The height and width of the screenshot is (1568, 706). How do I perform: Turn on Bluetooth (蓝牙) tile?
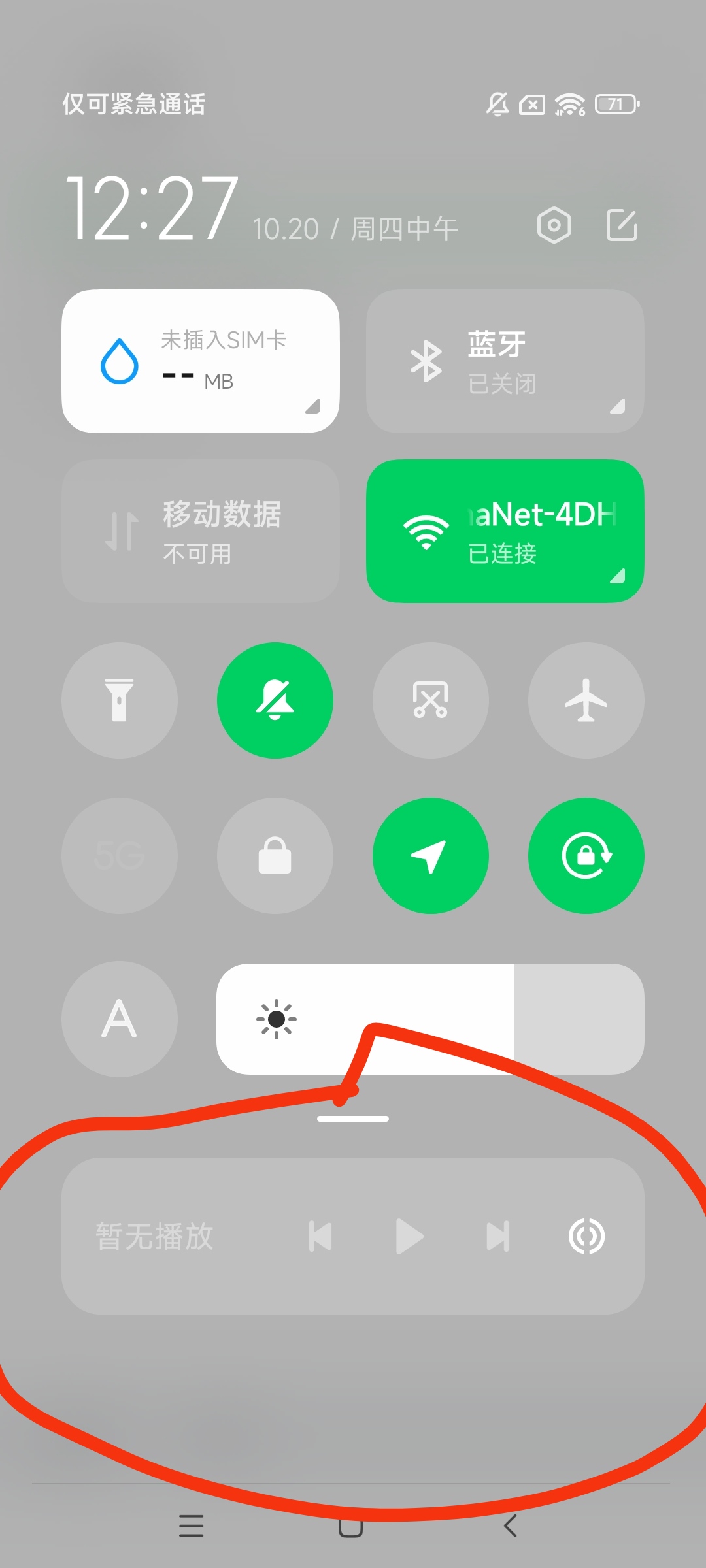tap(505, 361)
